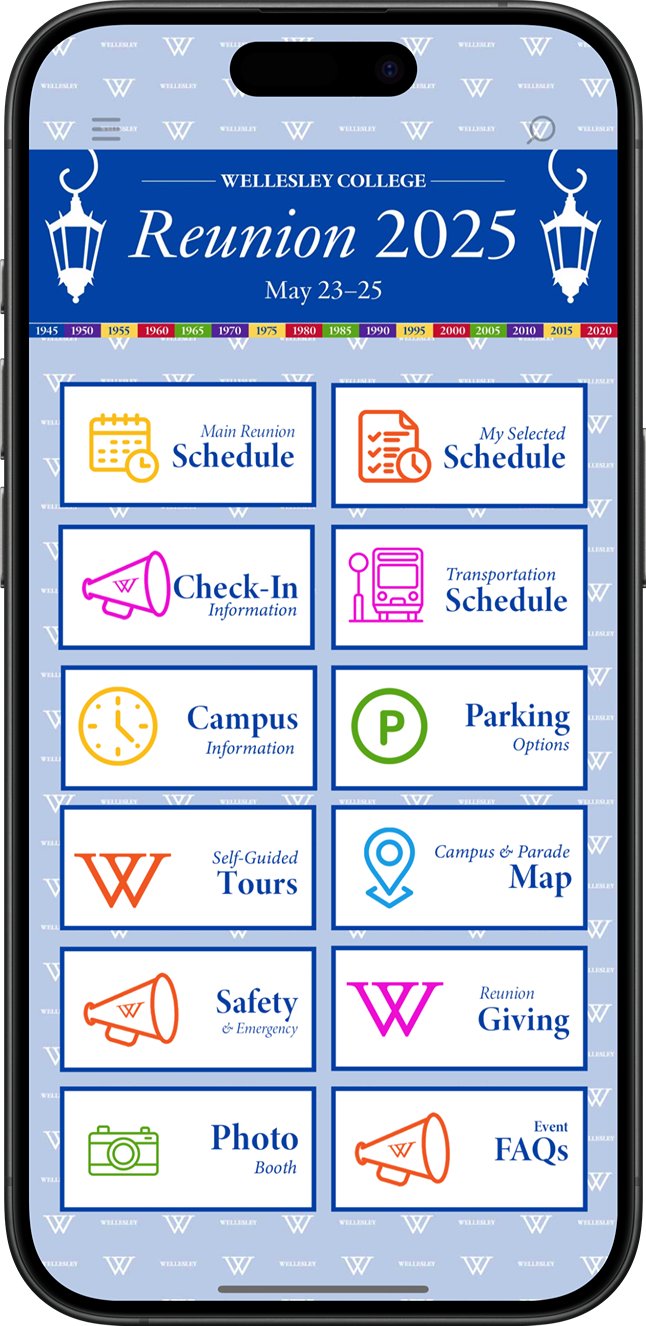Open Check-In Information
The width and height of the screenshot is (646, 1326).
187,587
